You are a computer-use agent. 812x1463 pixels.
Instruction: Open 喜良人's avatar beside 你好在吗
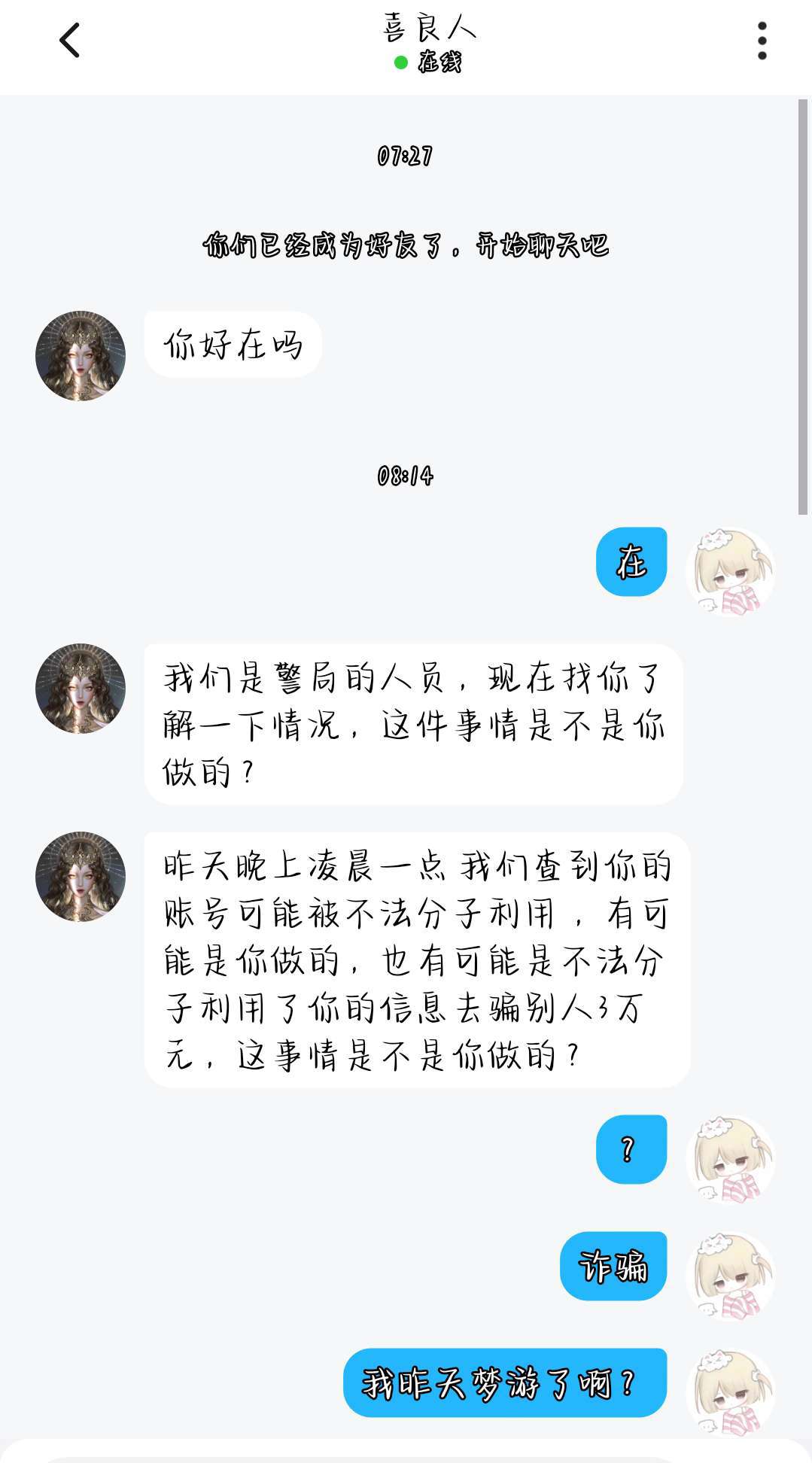click(x=81, y=355)
